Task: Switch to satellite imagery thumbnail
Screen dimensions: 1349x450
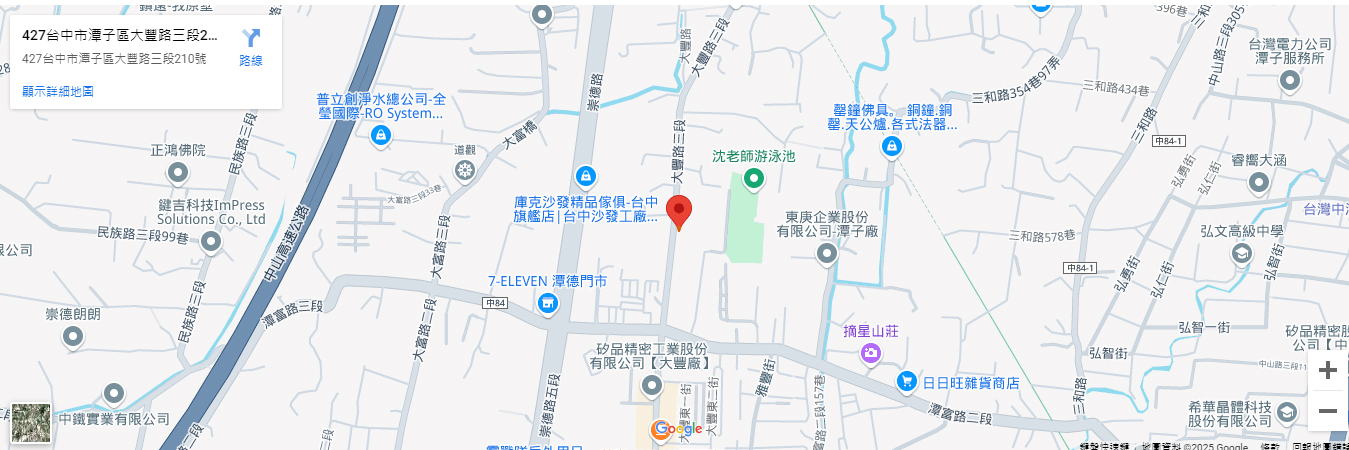Action: (31, 423)
